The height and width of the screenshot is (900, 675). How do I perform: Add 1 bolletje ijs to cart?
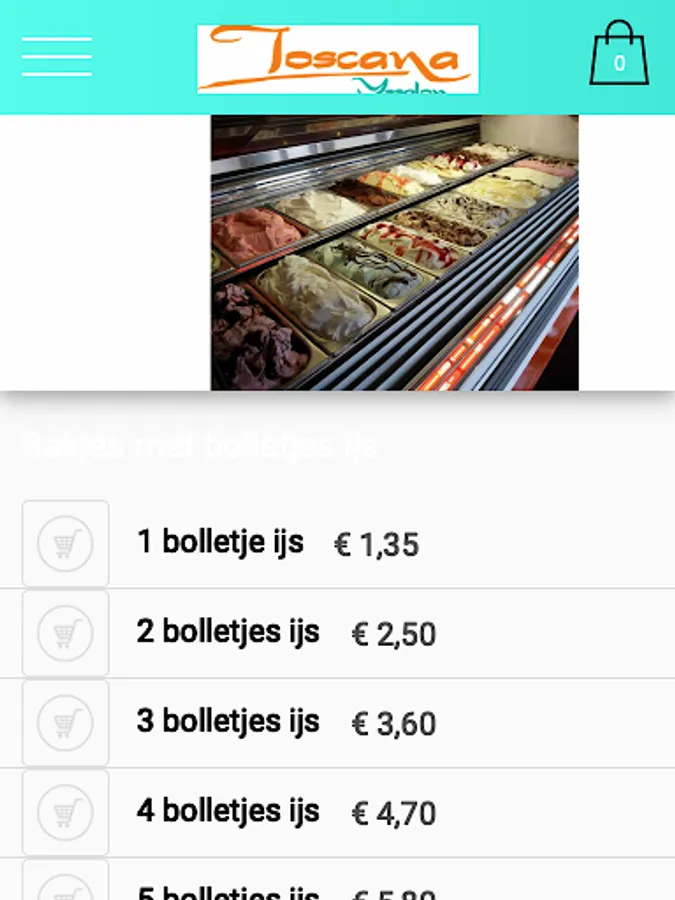65,544
